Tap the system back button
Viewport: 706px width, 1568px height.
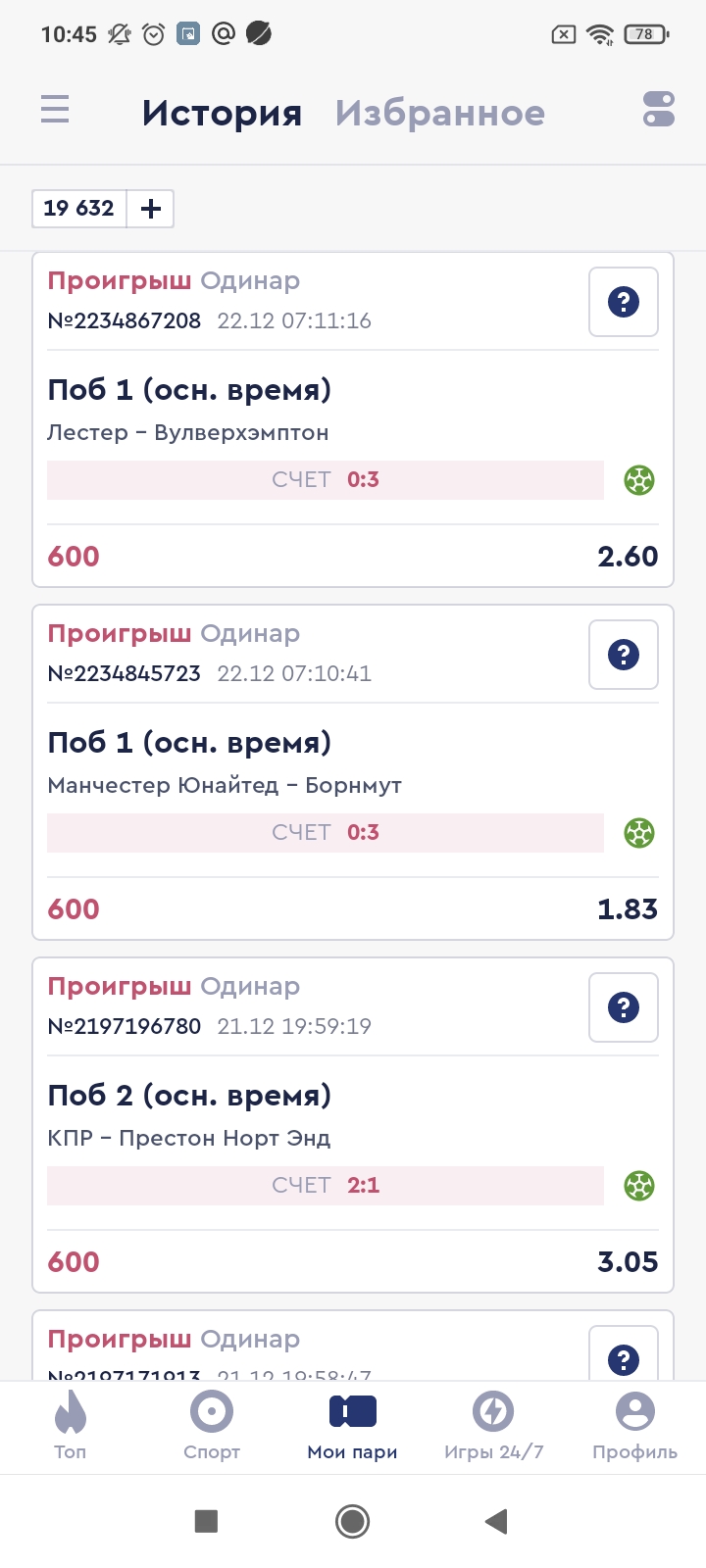click(x=496, y=1521)
